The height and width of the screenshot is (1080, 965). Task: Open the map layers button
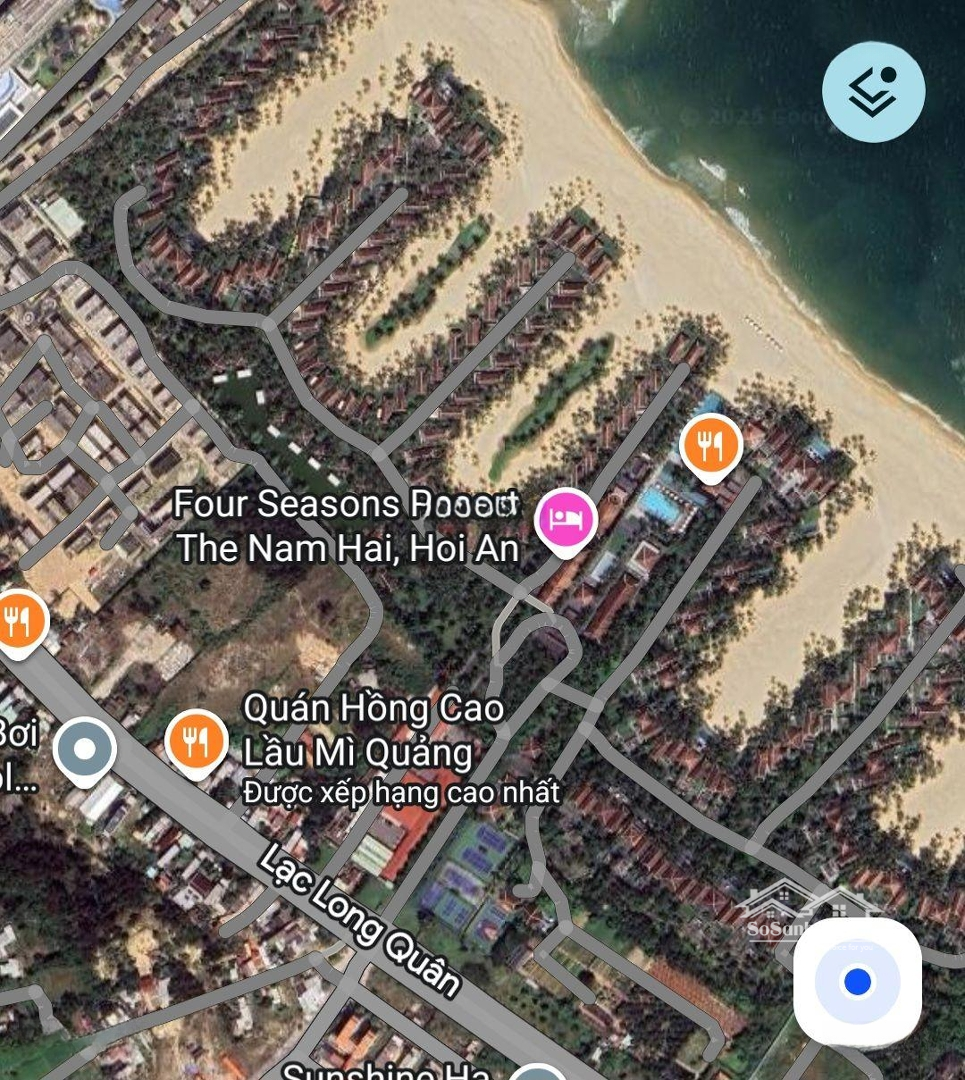[x=873, y=92]
